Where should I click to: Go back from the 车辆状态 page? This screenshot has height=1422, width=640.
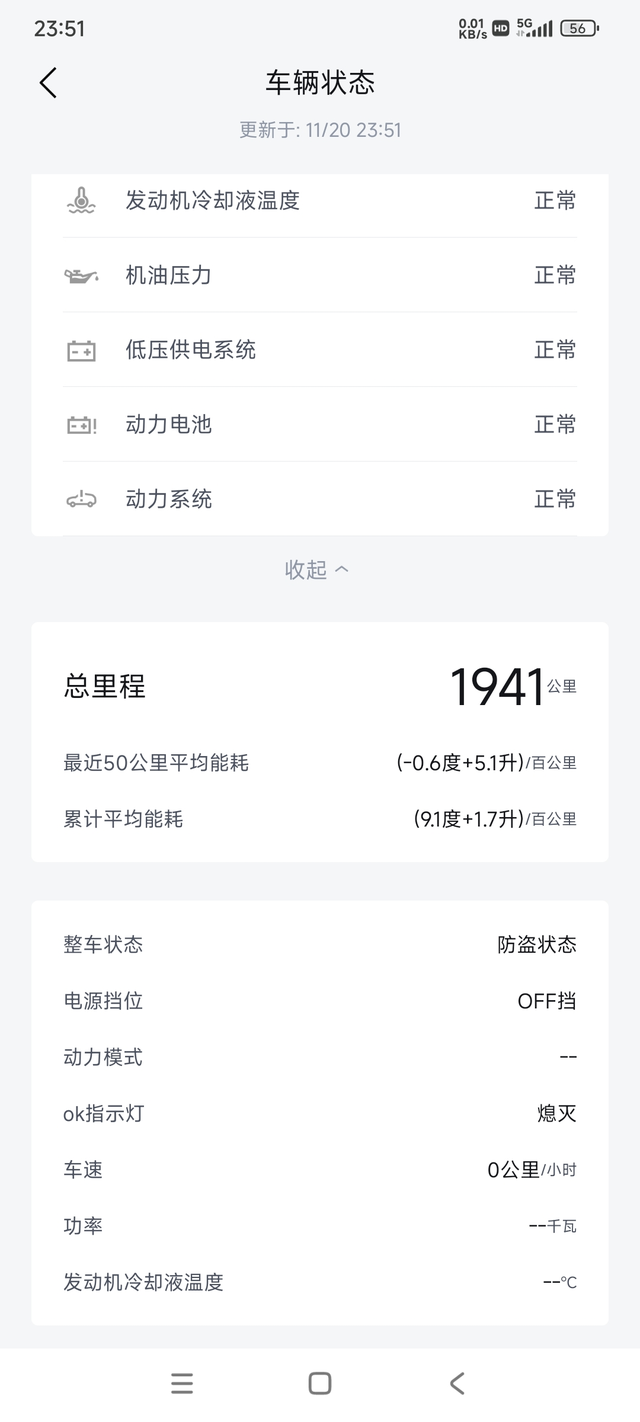(x=48, y=82)
